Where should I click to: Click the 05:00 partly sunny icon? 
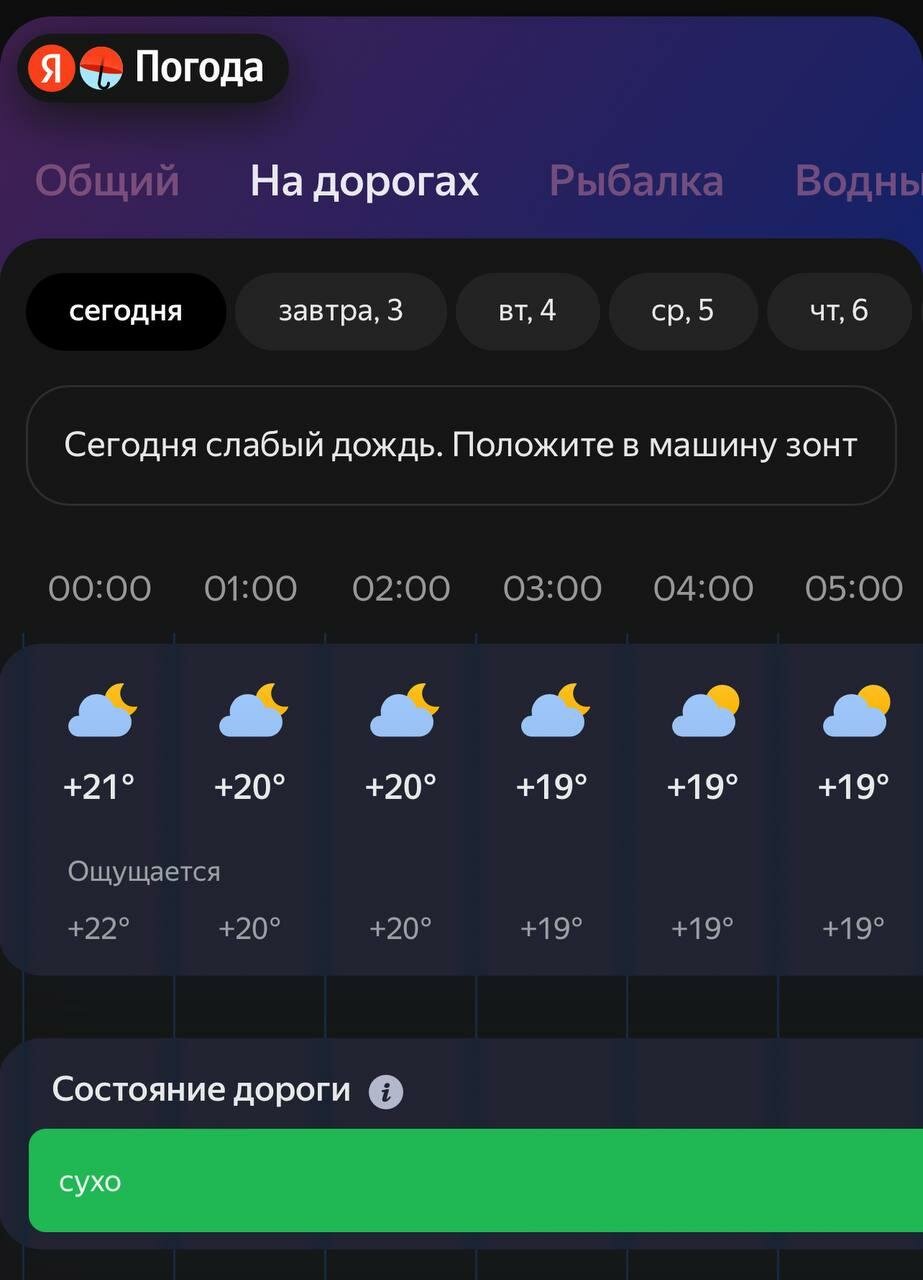pos(853,710)
